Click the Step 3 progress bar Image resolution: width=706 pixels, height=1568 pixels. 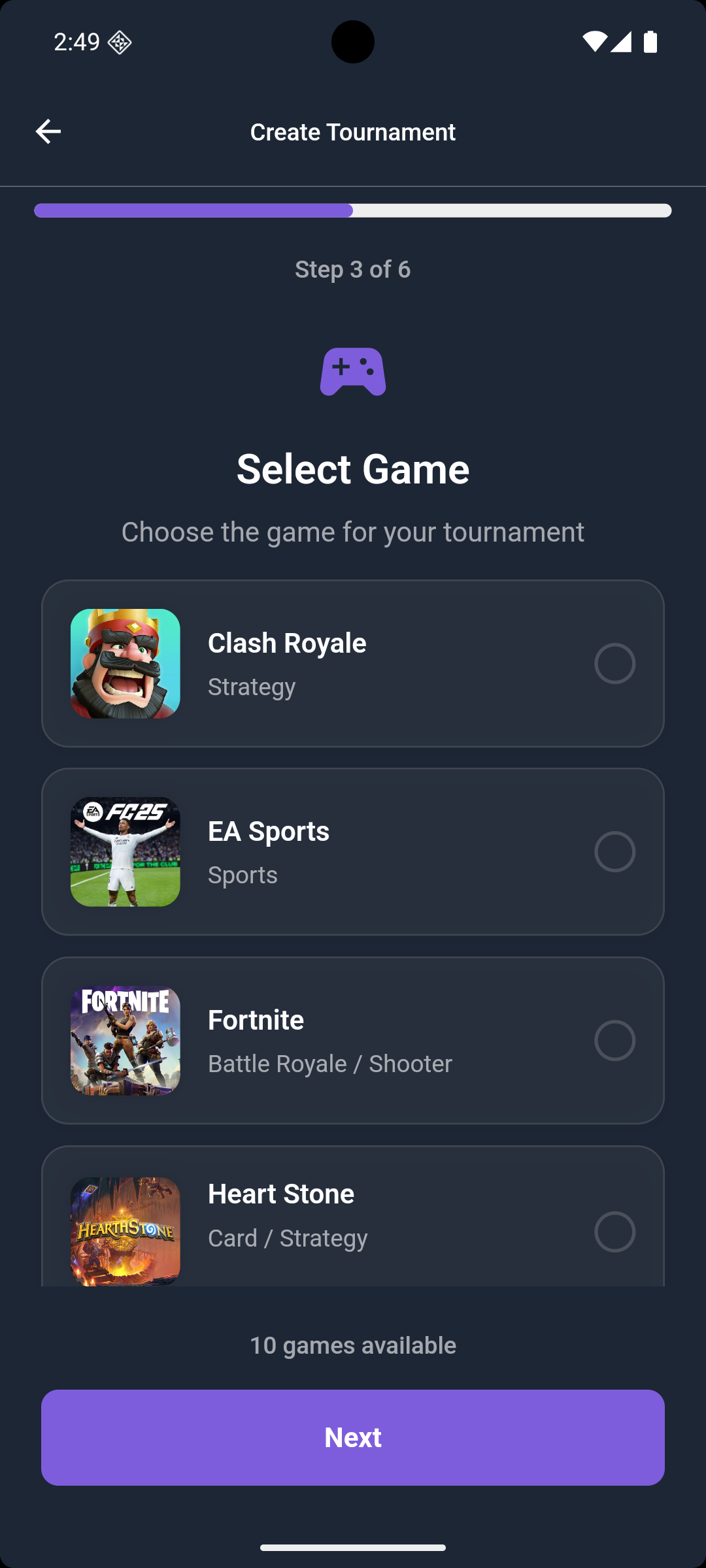(x=353, y=210)
